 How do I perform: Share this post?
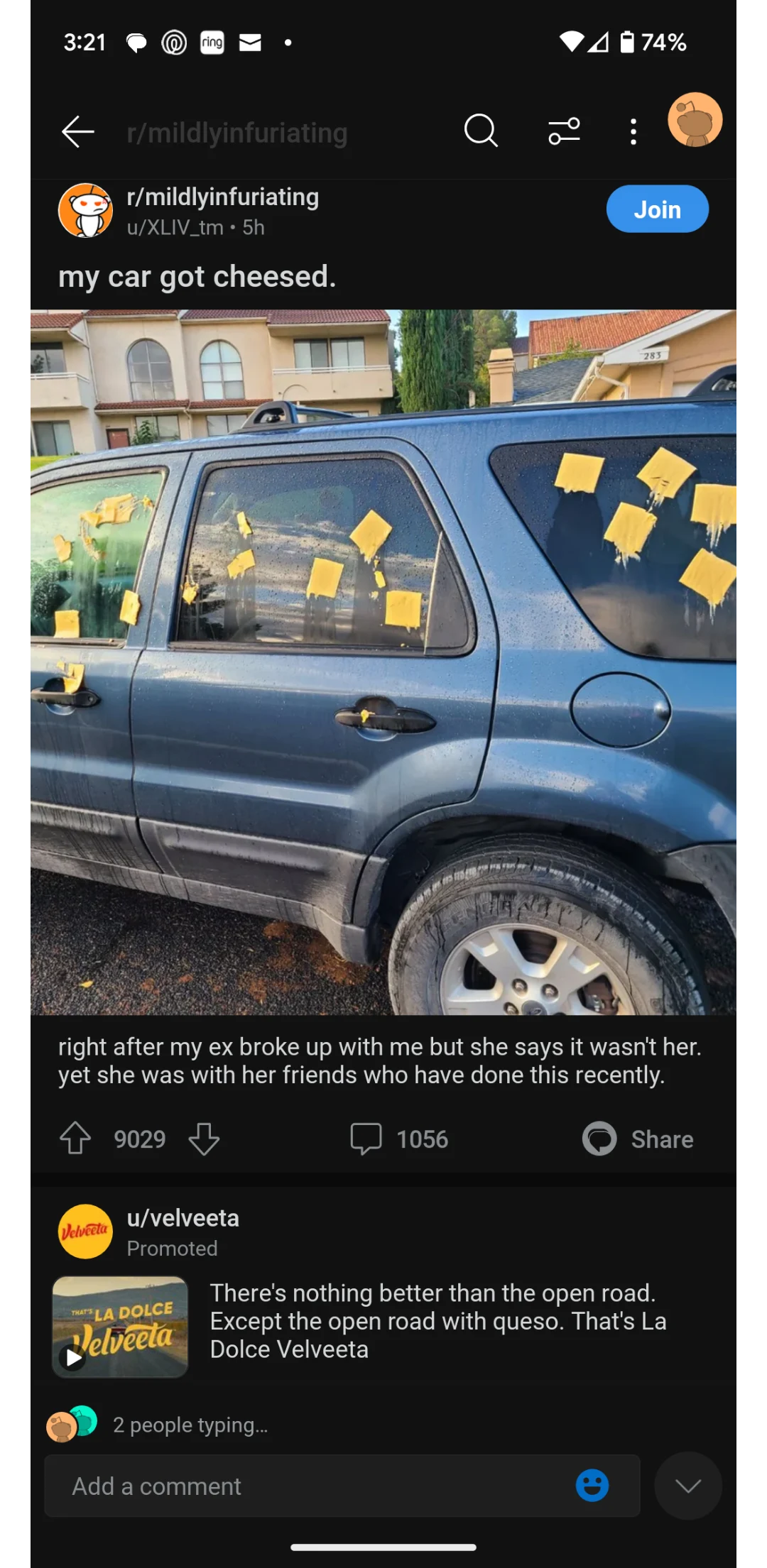click(638, 1139)
